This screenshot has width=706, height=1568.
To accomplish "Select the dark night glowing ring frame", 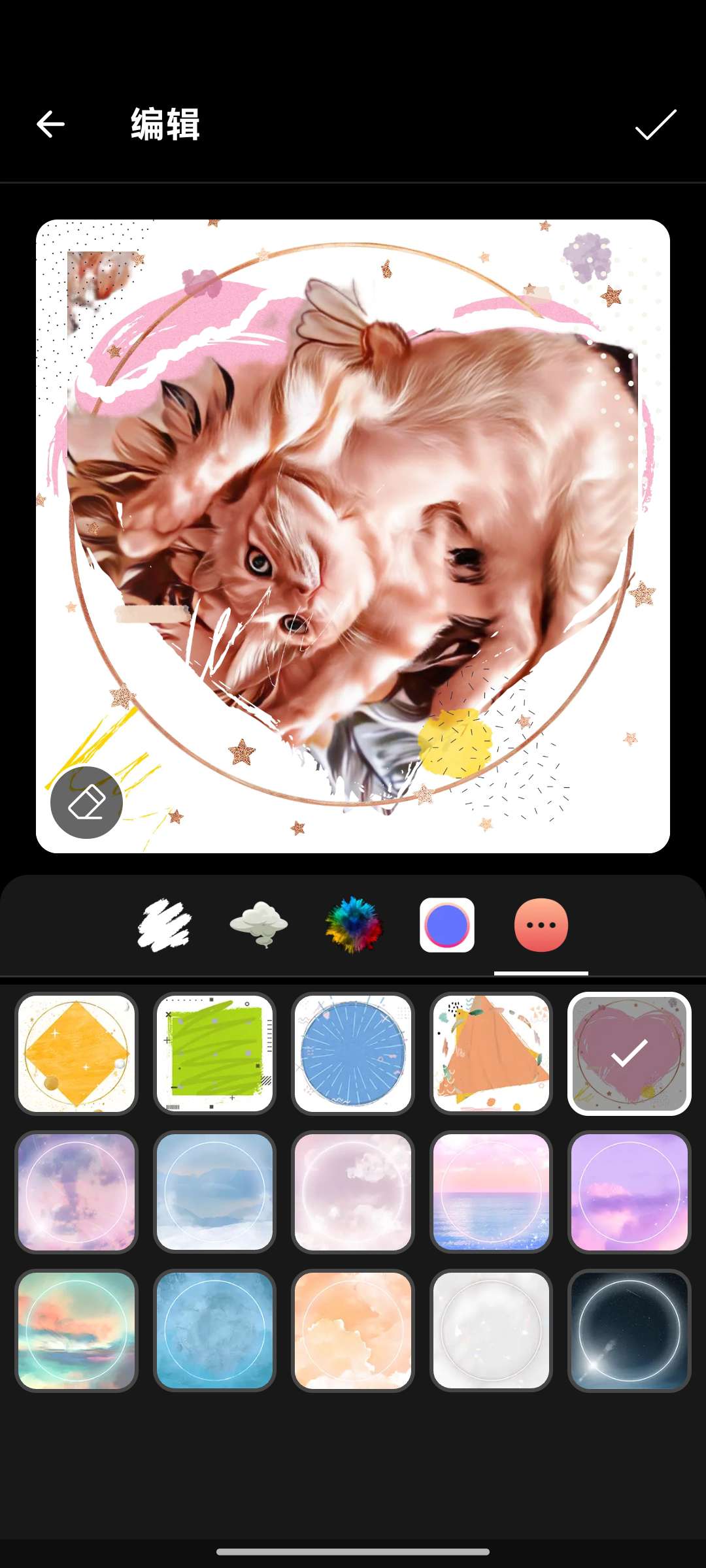I will click(x=630, y=1330).
